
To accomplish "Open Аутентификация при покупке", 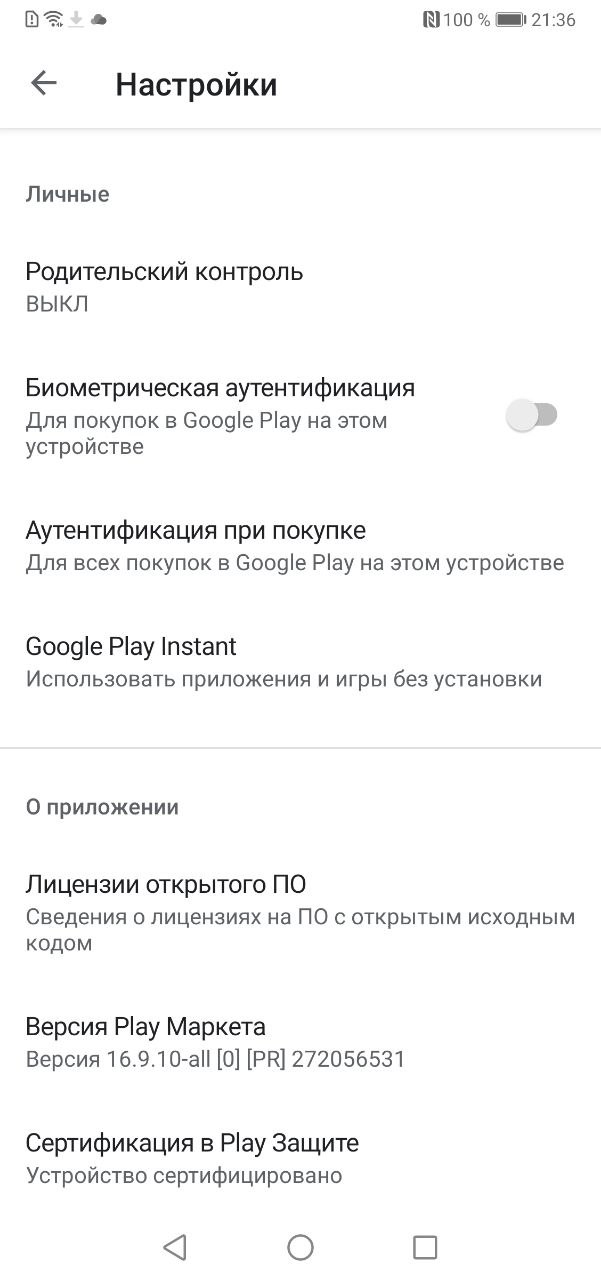I will [x=300, y=545].
